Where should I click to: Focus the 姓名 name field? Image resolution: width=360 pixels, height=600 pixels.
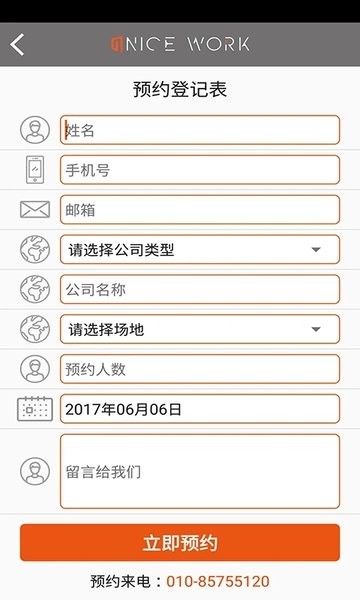click(200, 130)
